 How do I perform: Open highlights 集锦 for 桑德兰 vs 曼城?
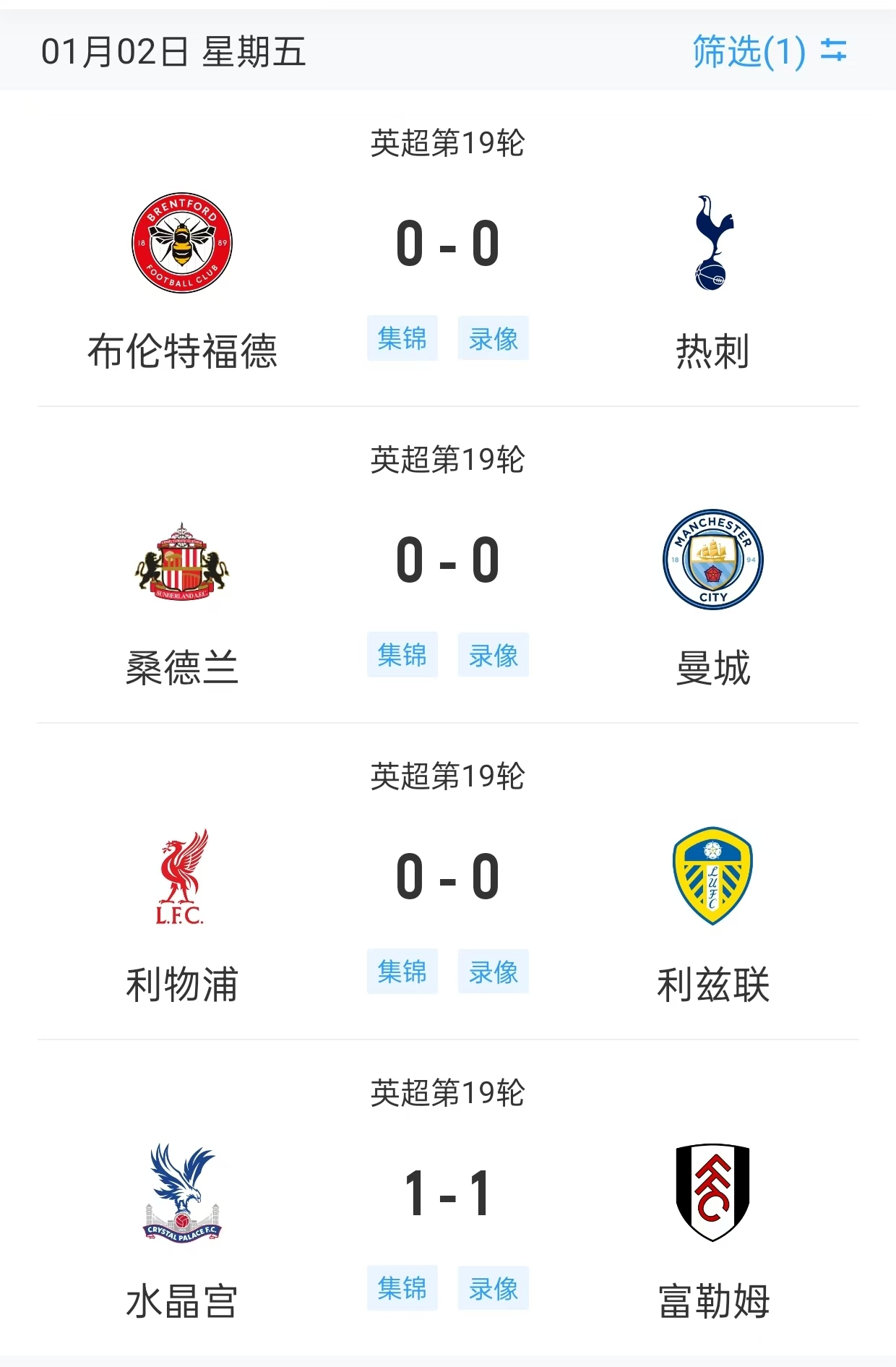tap(402, 654)
